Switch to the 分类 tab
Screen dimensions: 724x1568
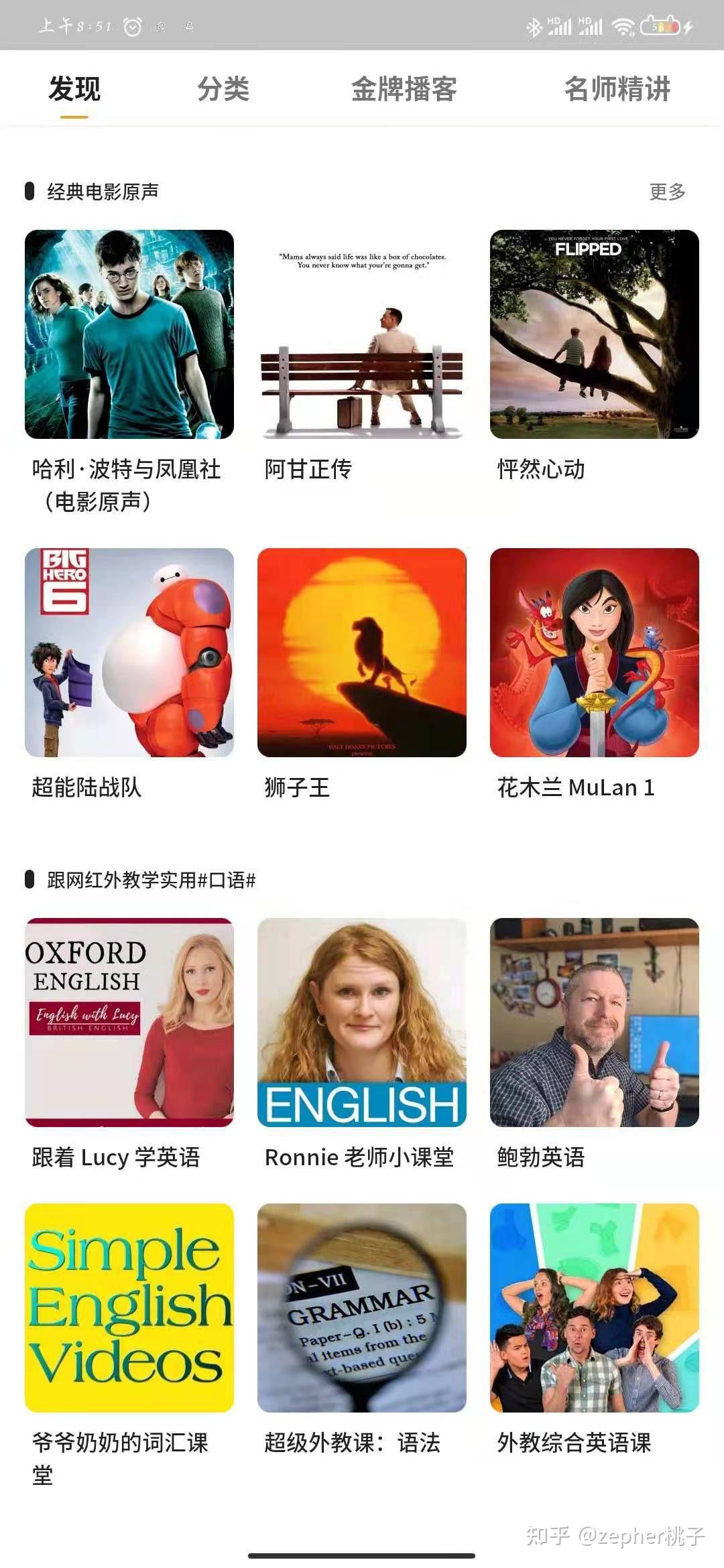coord(223,89)
